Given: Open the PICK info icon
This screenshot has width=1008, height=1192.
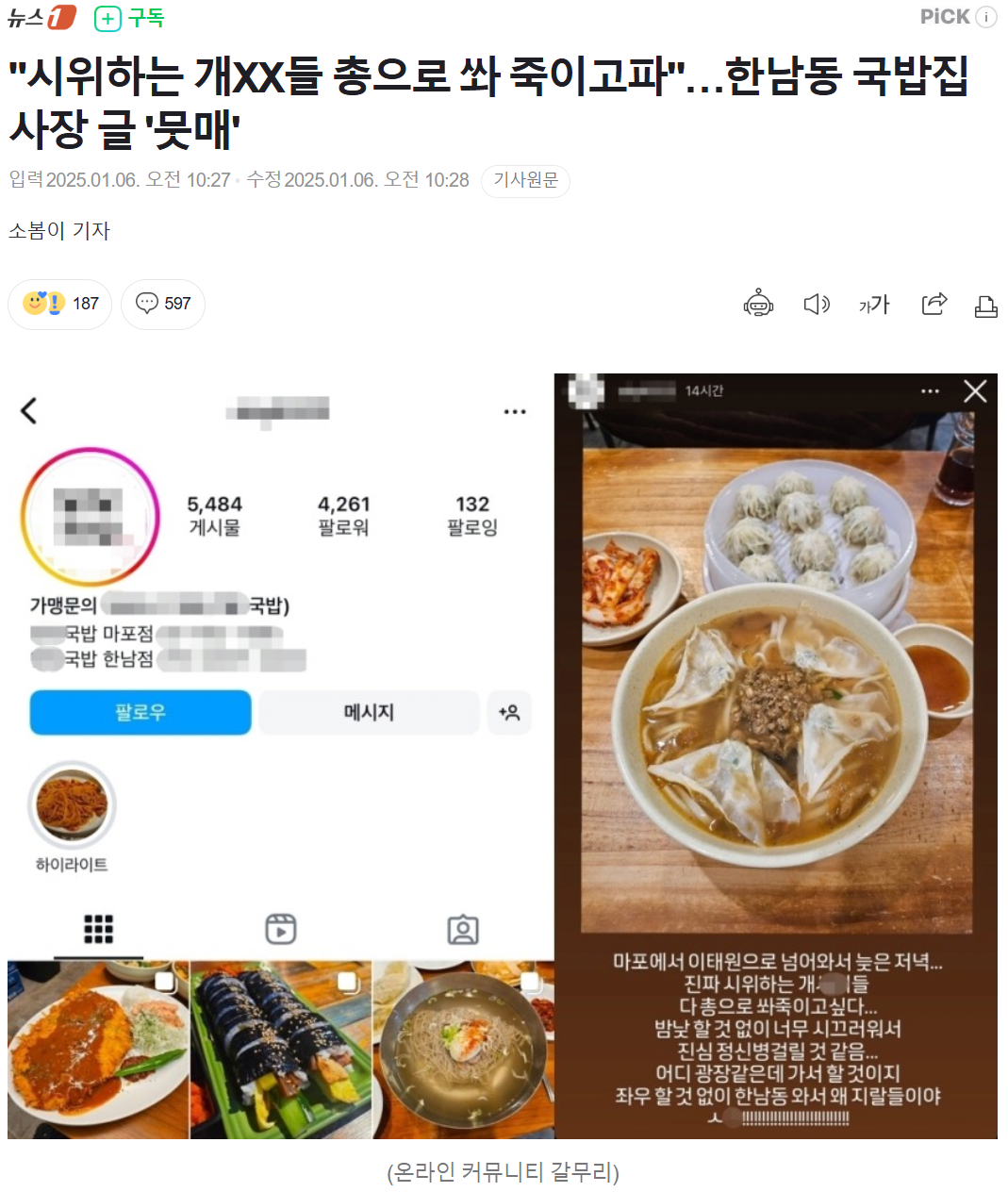Looking at the screenshot, I should 986,18.
